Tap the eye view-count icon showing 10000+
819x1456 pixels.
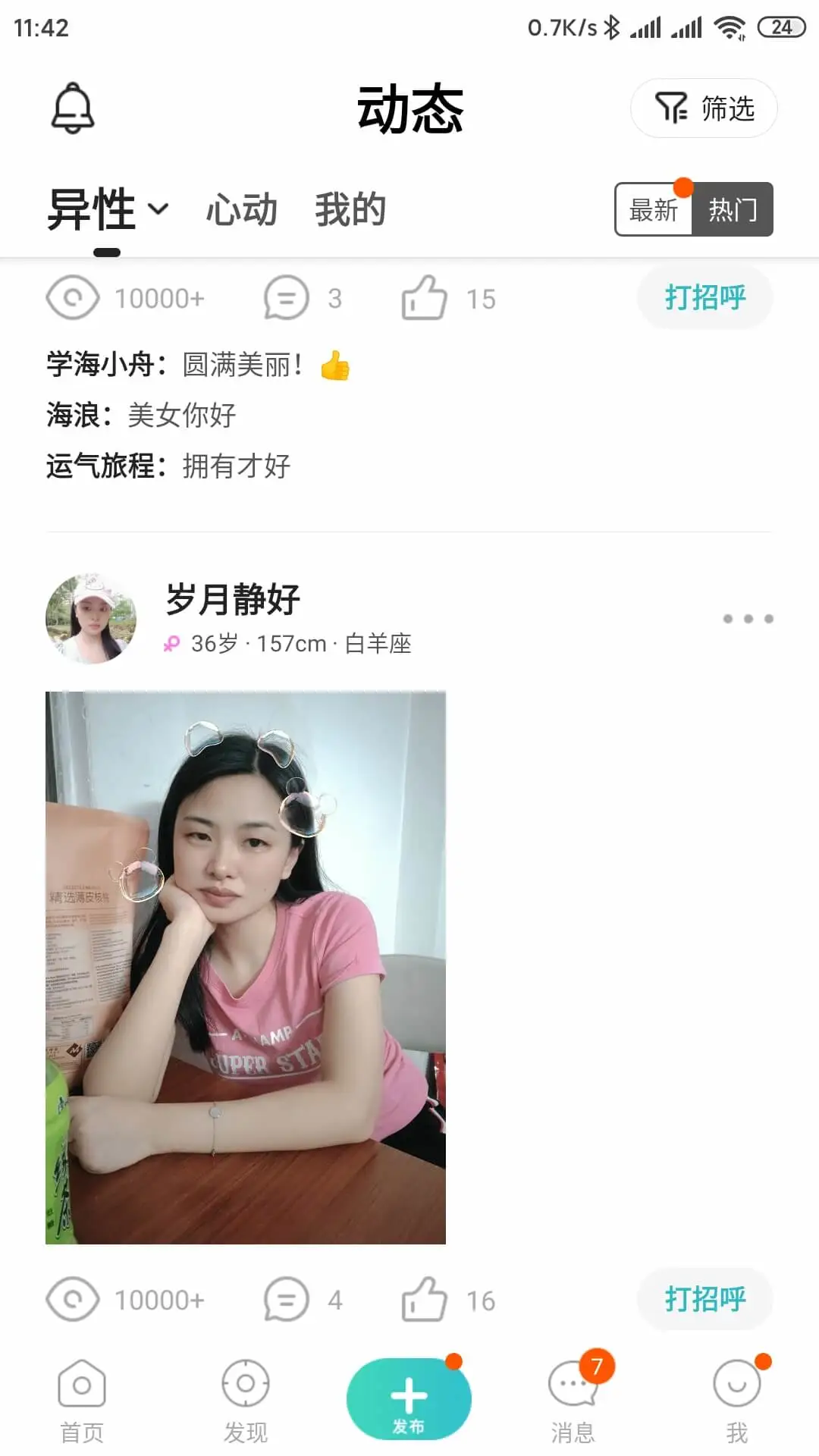click(x=72, y=297)
